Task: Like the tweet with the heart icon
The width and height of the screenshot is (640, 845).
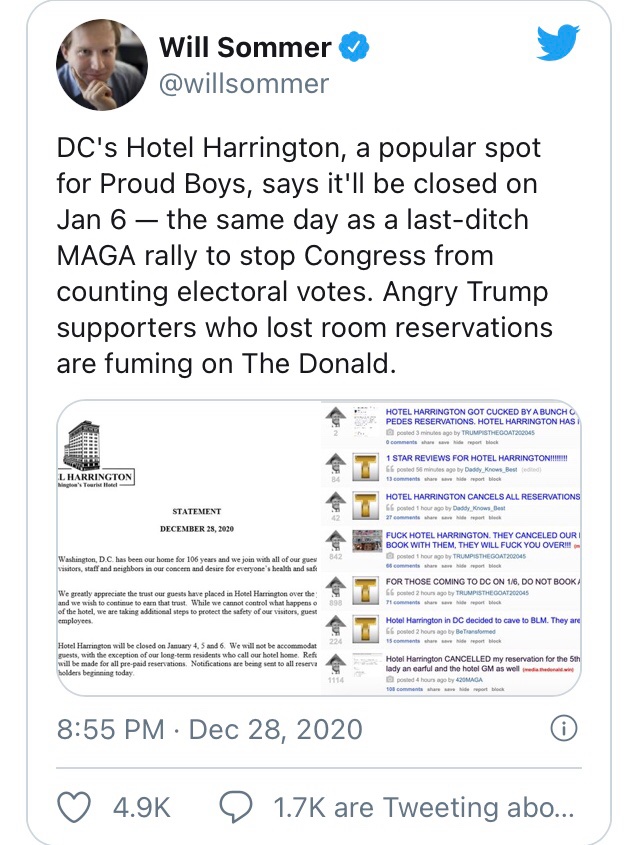Action: pos(76,807)
